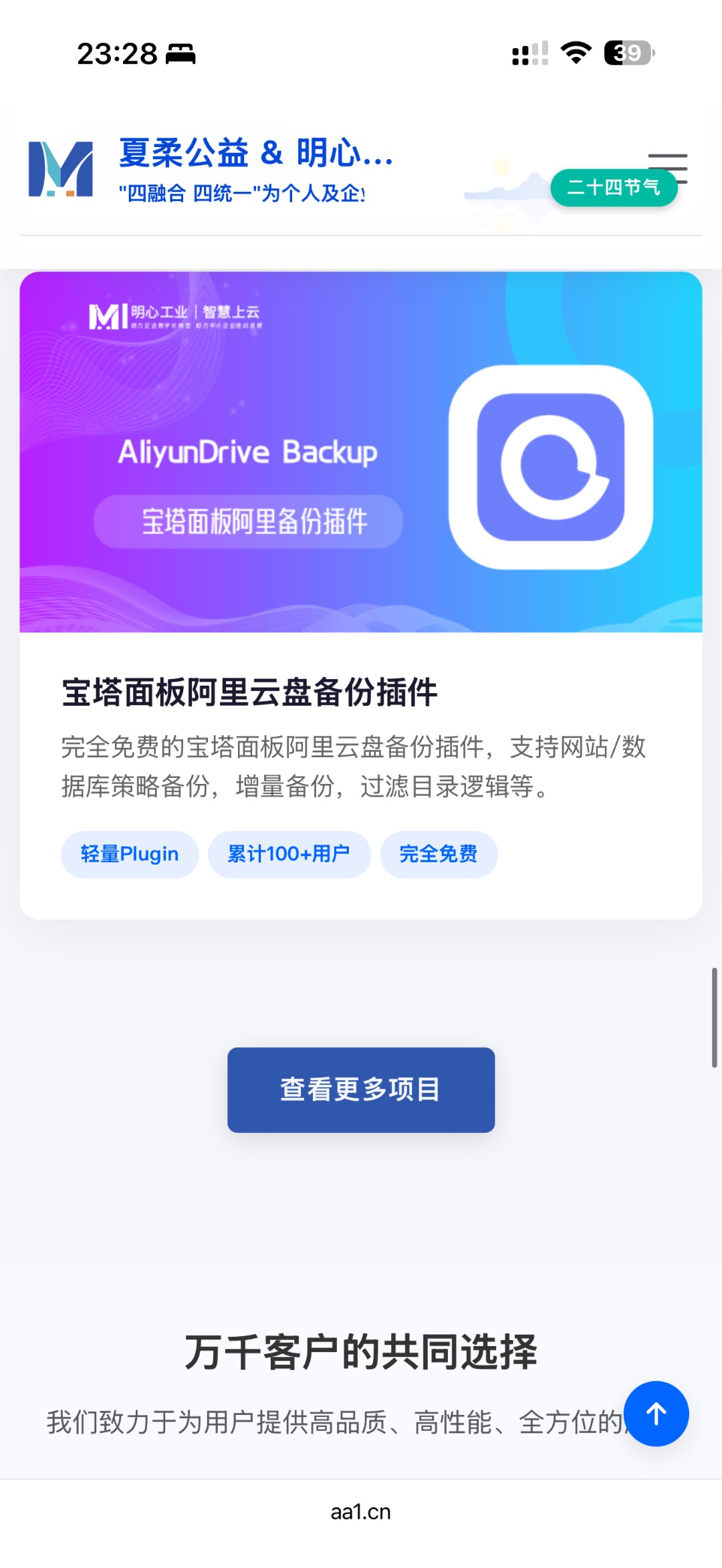Select the 轻量Plugin chip
This screenshot has width=722, height=1568.
(130, 854)
